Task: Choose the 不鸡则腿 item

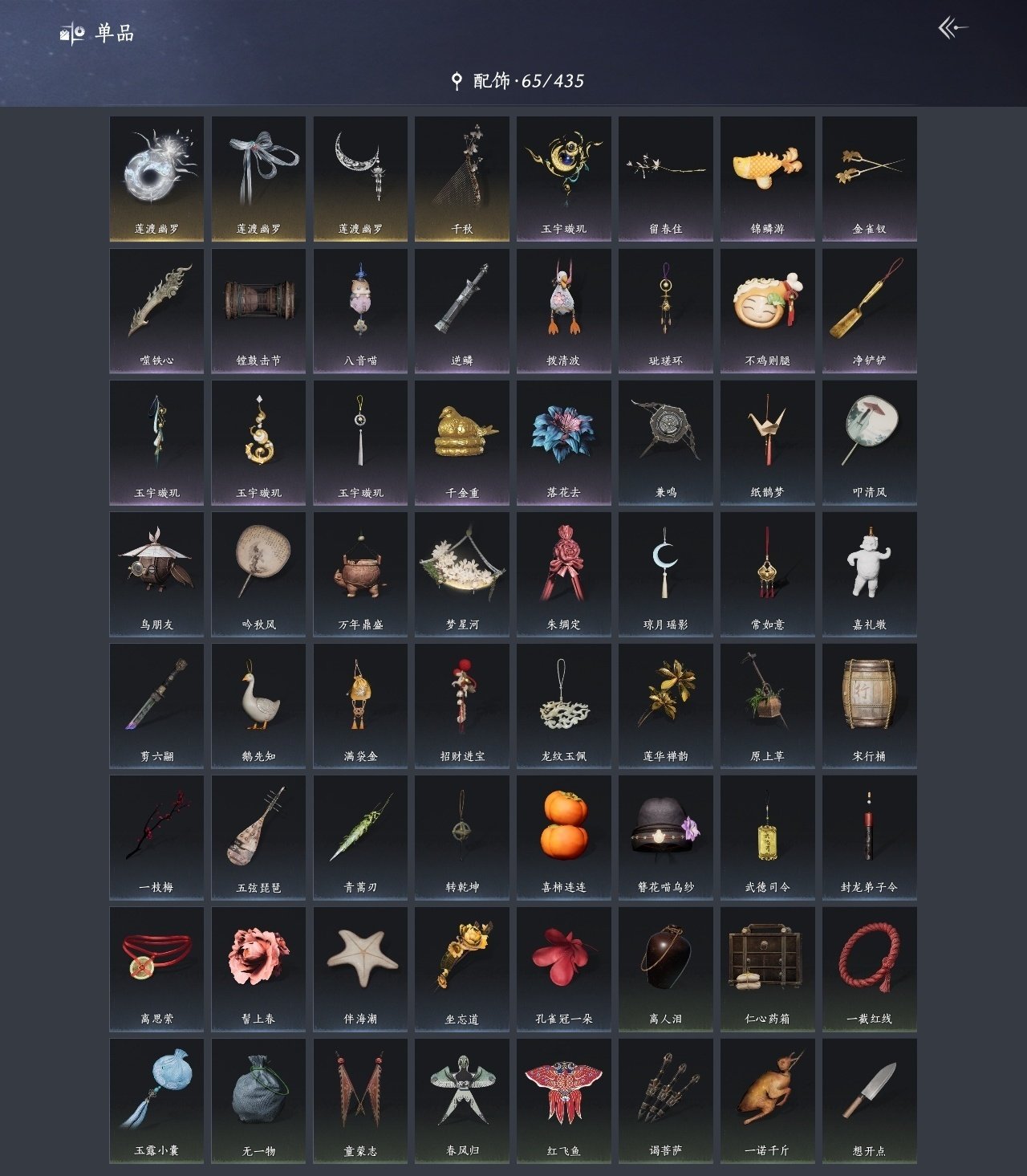Action: [x=767, y=310]
